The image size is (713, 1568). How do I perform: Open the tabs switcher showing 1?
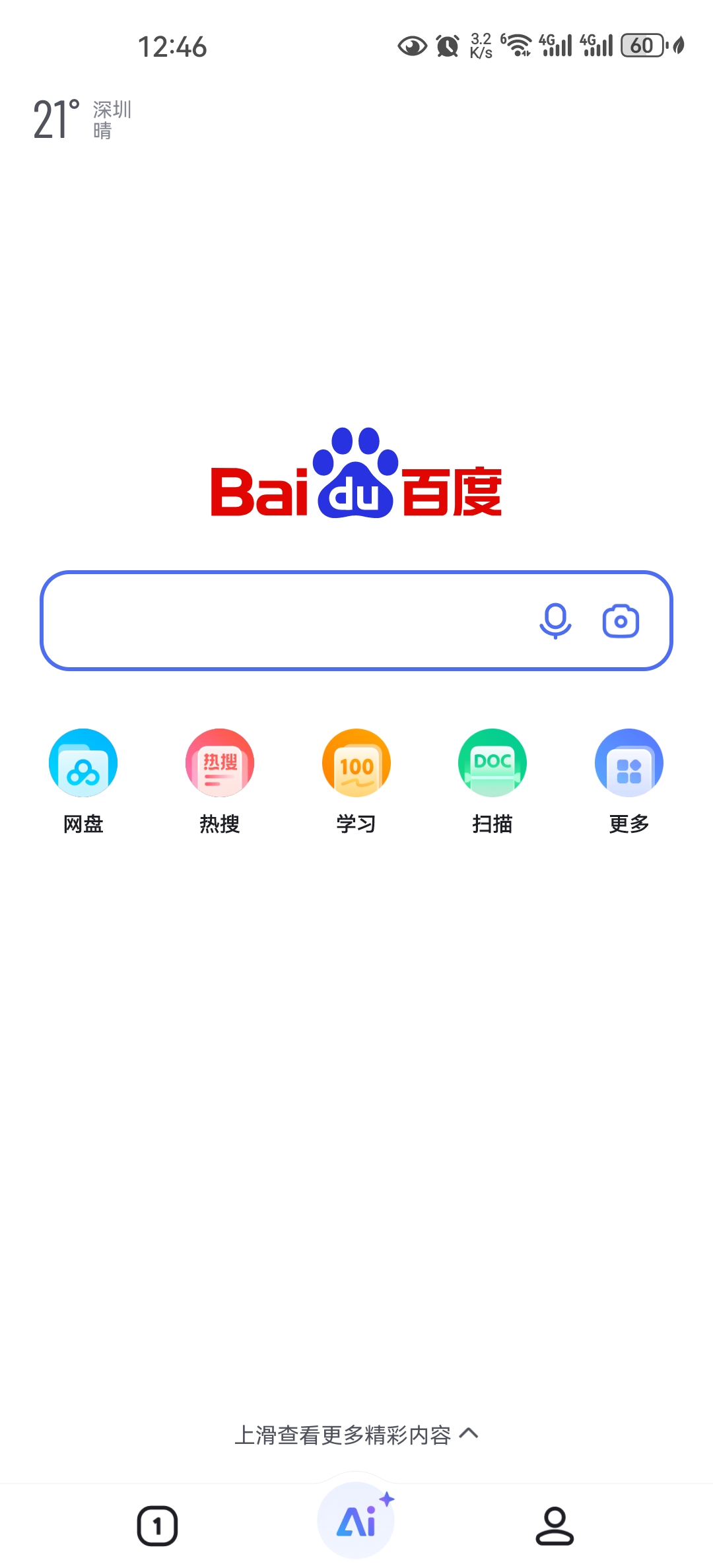pos(157,1526)
